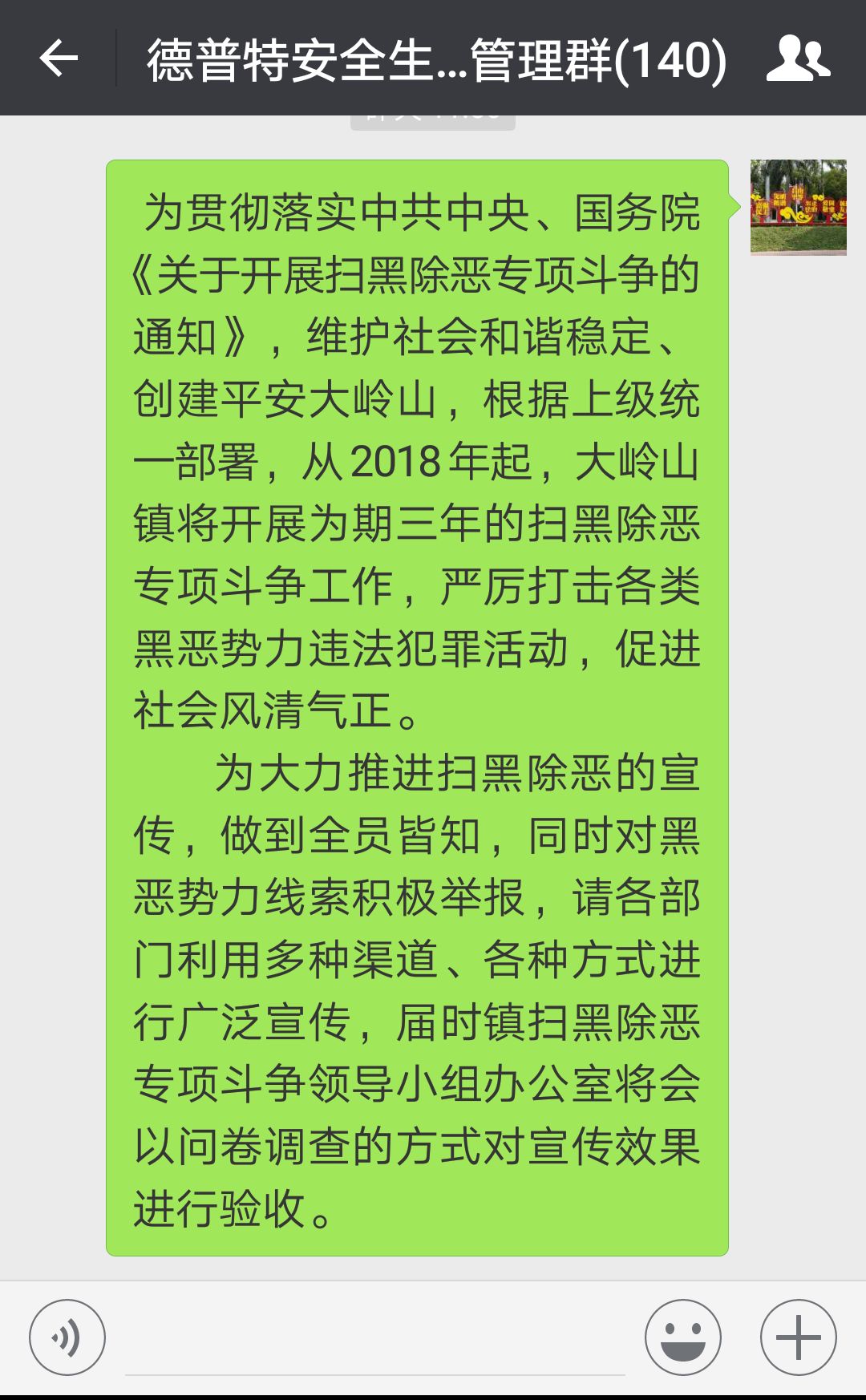The width and height of the screenshot is (866, 1400).
Task: Open the sender's avatar profile
Action: pyautogui.click(x=798, y=208)
